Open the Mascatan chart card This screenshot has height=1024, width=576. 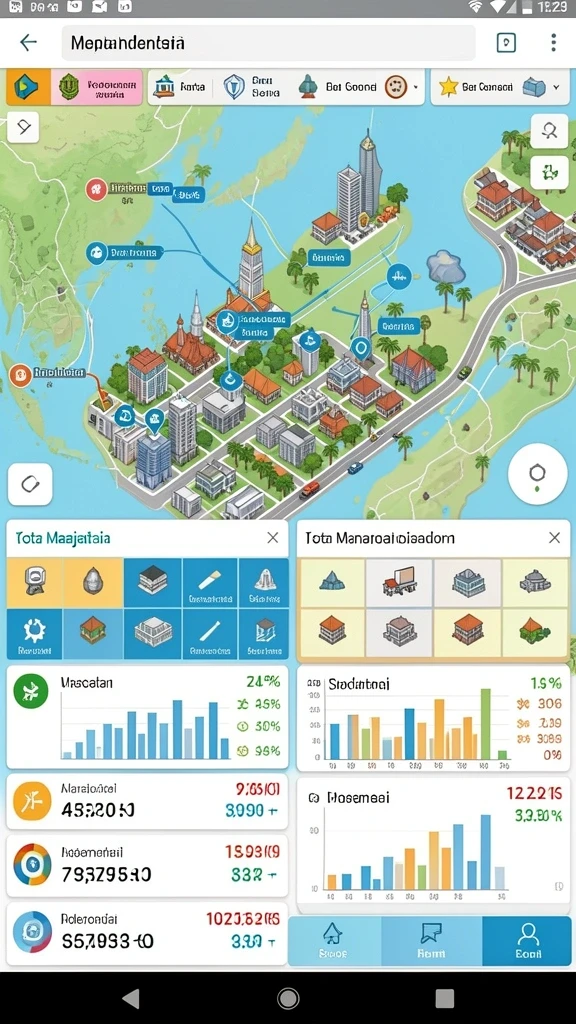(x=148, y=717)
